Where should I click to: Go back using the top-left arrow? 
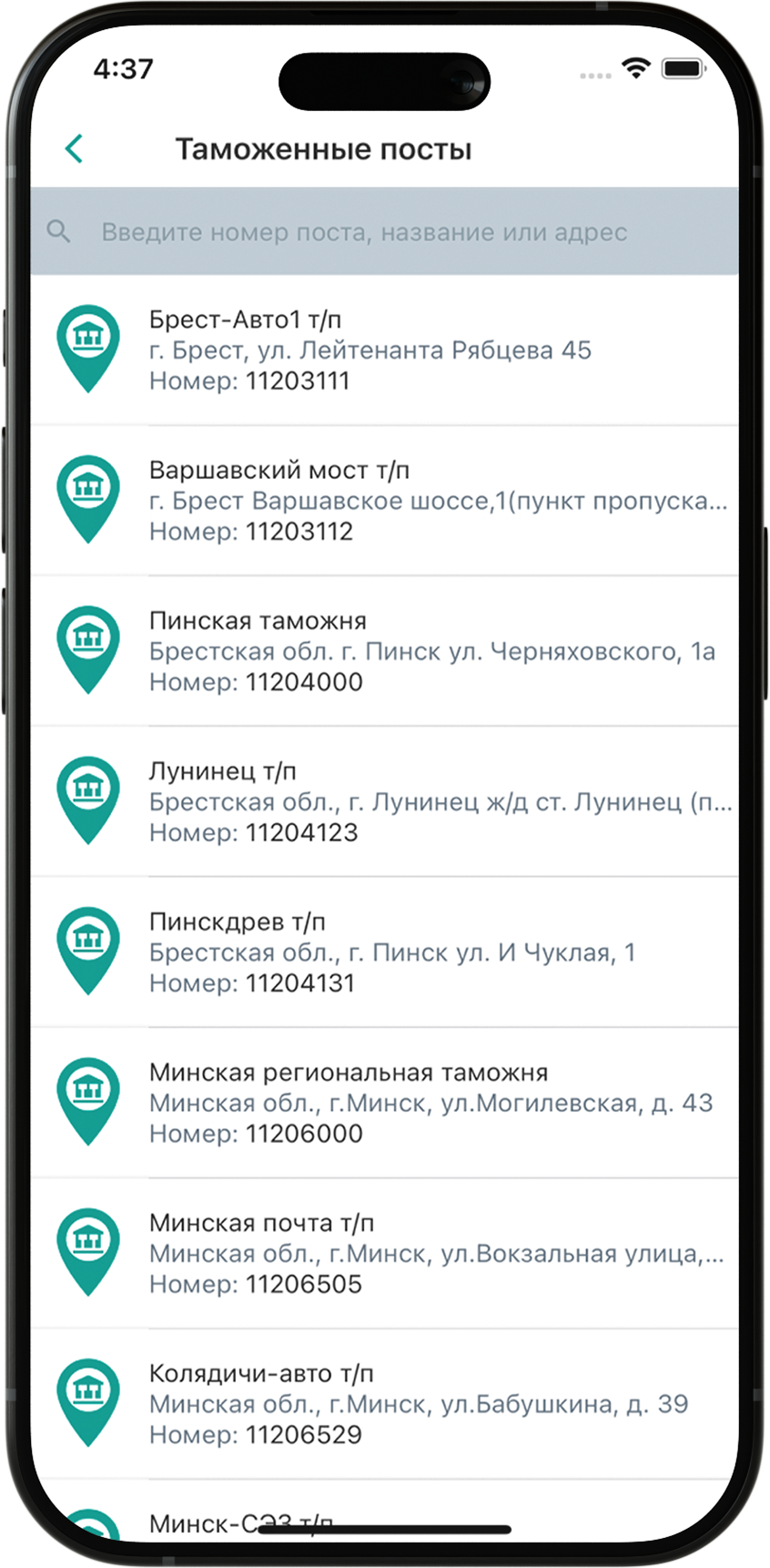(75, 148)
